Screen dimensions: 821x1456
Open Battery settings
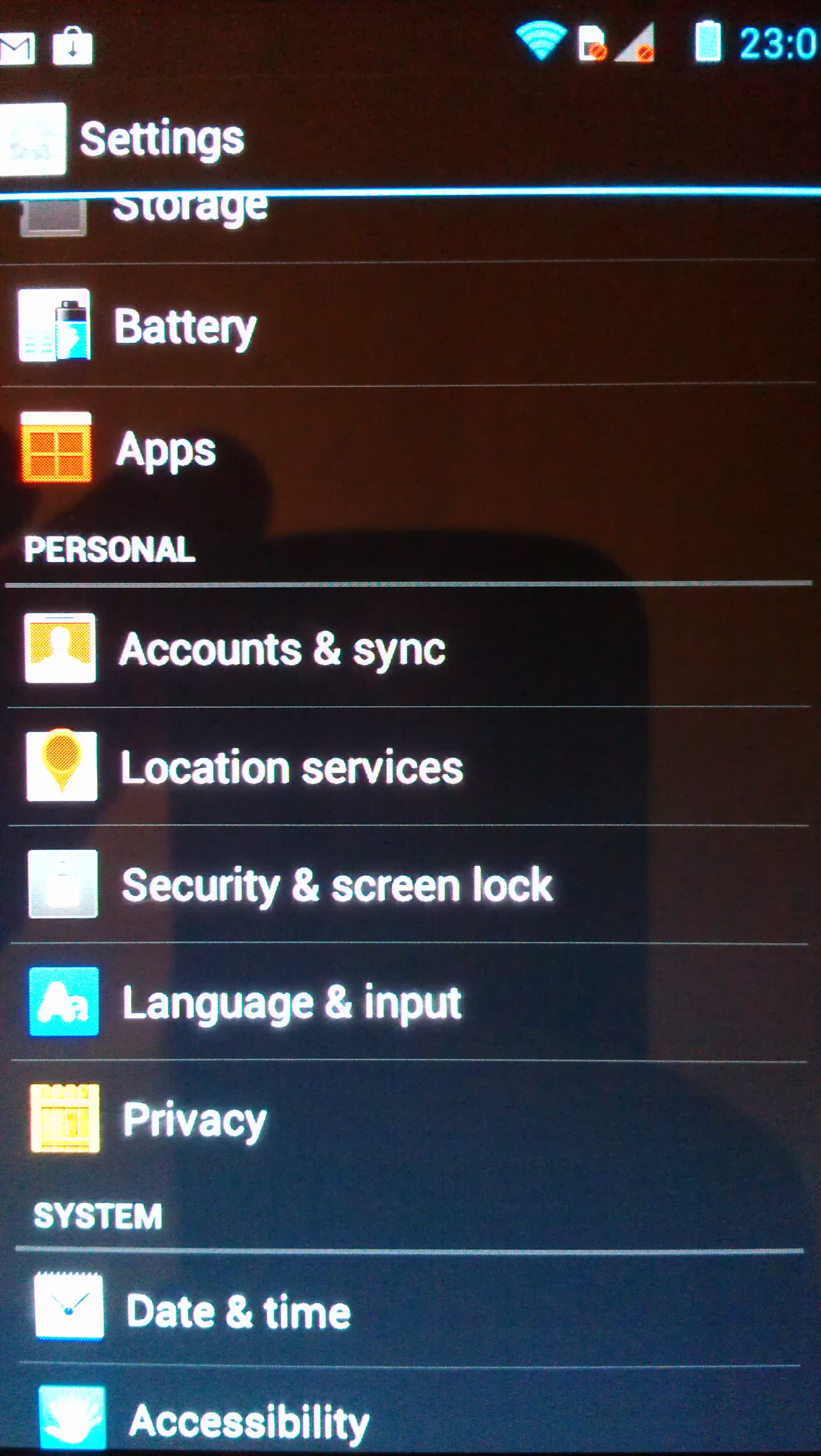coord(410,326)
